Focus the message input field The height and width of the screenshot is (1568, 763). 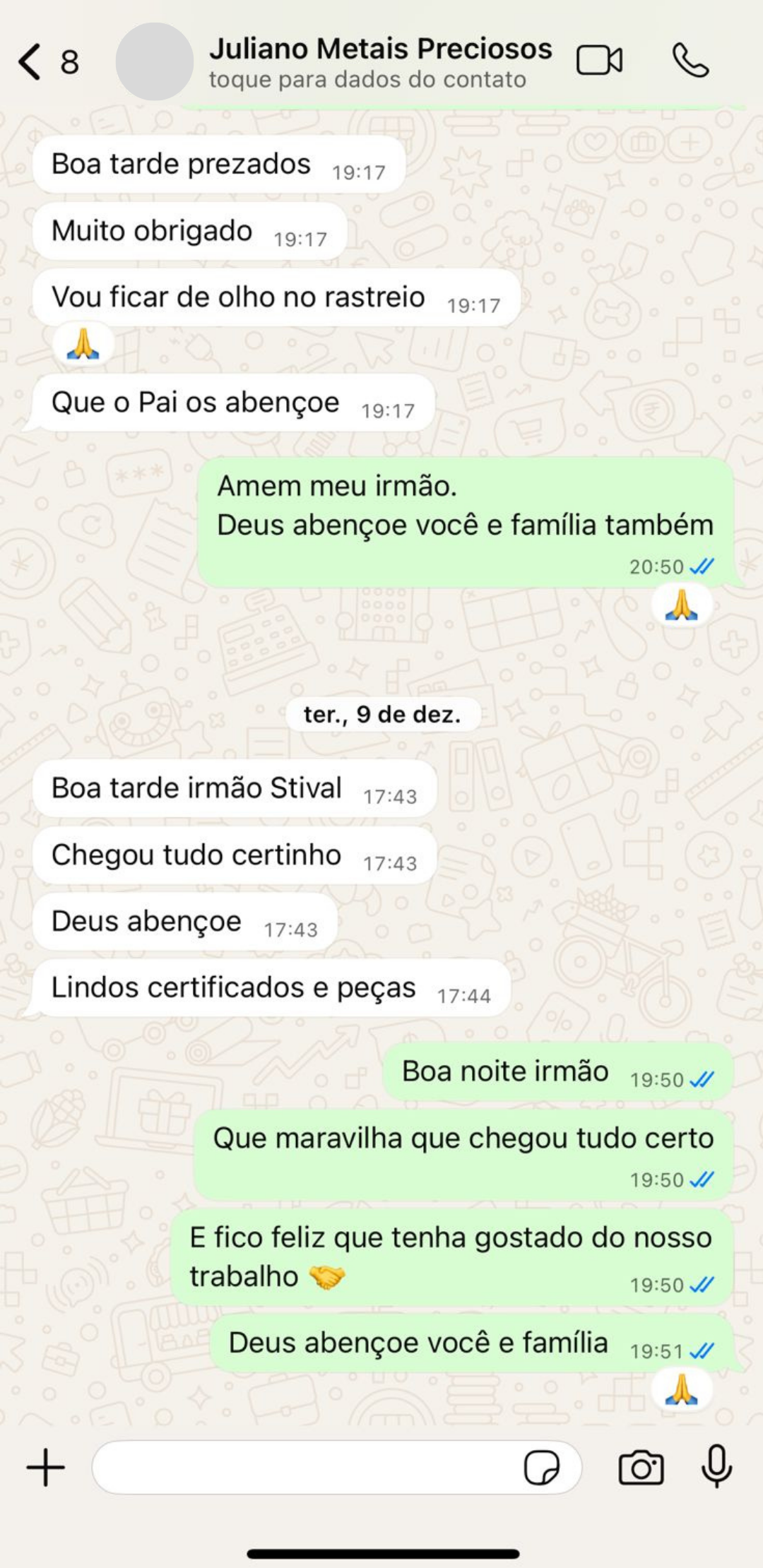(x=304, y=1468)
